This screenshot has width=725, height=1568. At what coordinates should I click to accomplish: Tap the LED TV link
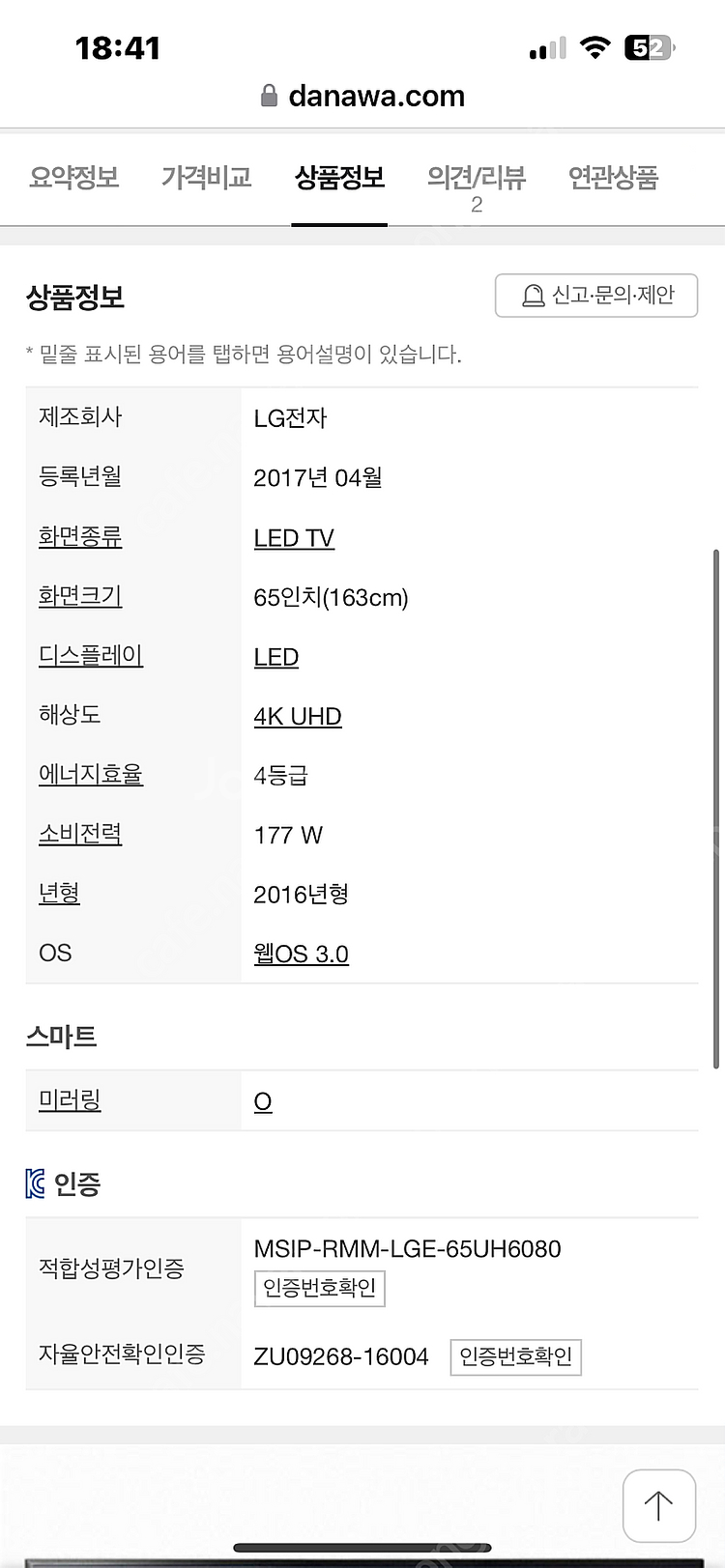(294, 538)
